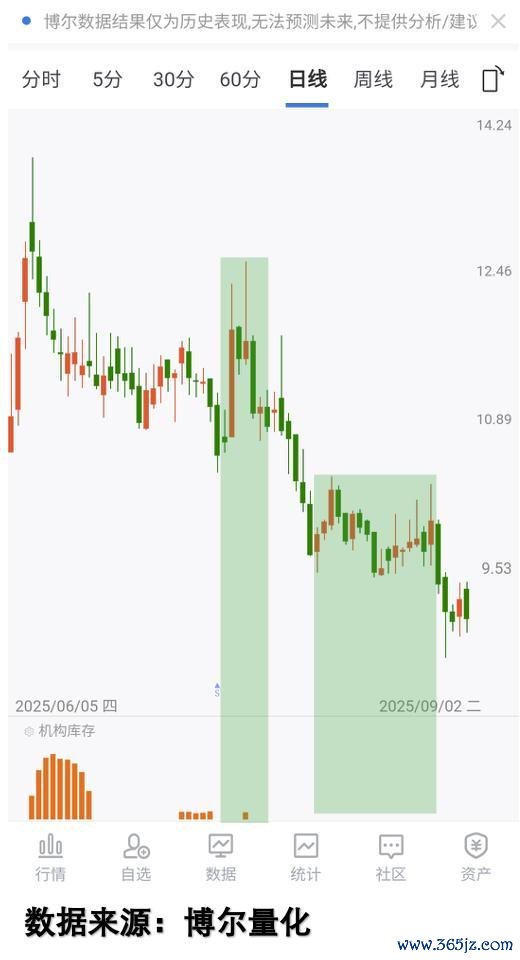Open the 资产 assets tab
The height and width of the screenshot is (960, 520).
tap(475, 857)
